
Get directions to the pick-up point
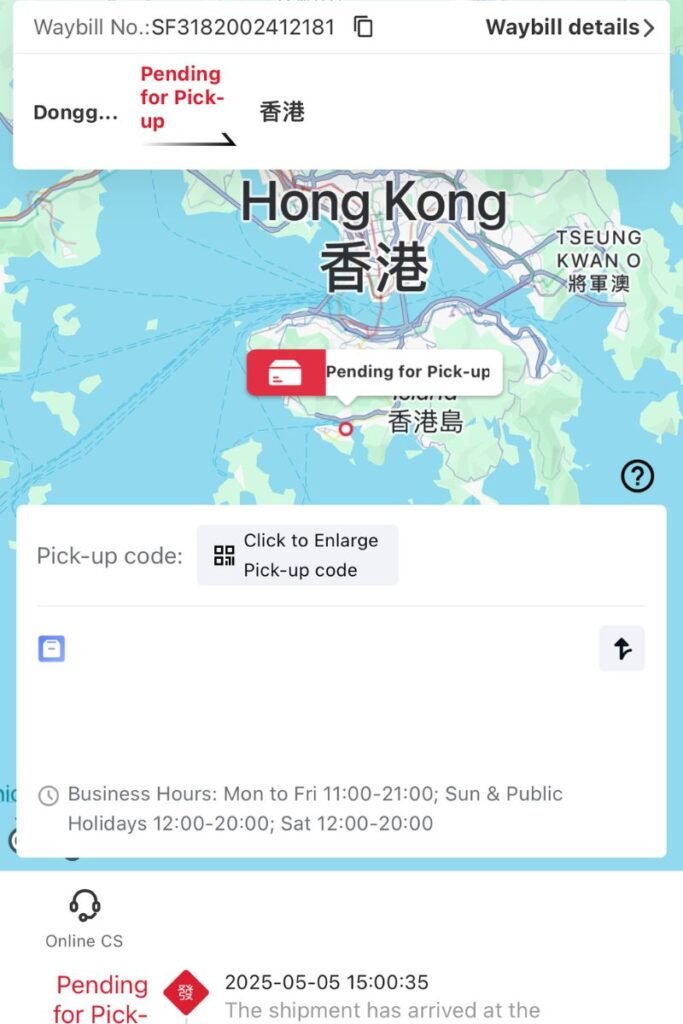tap(622, 649)
